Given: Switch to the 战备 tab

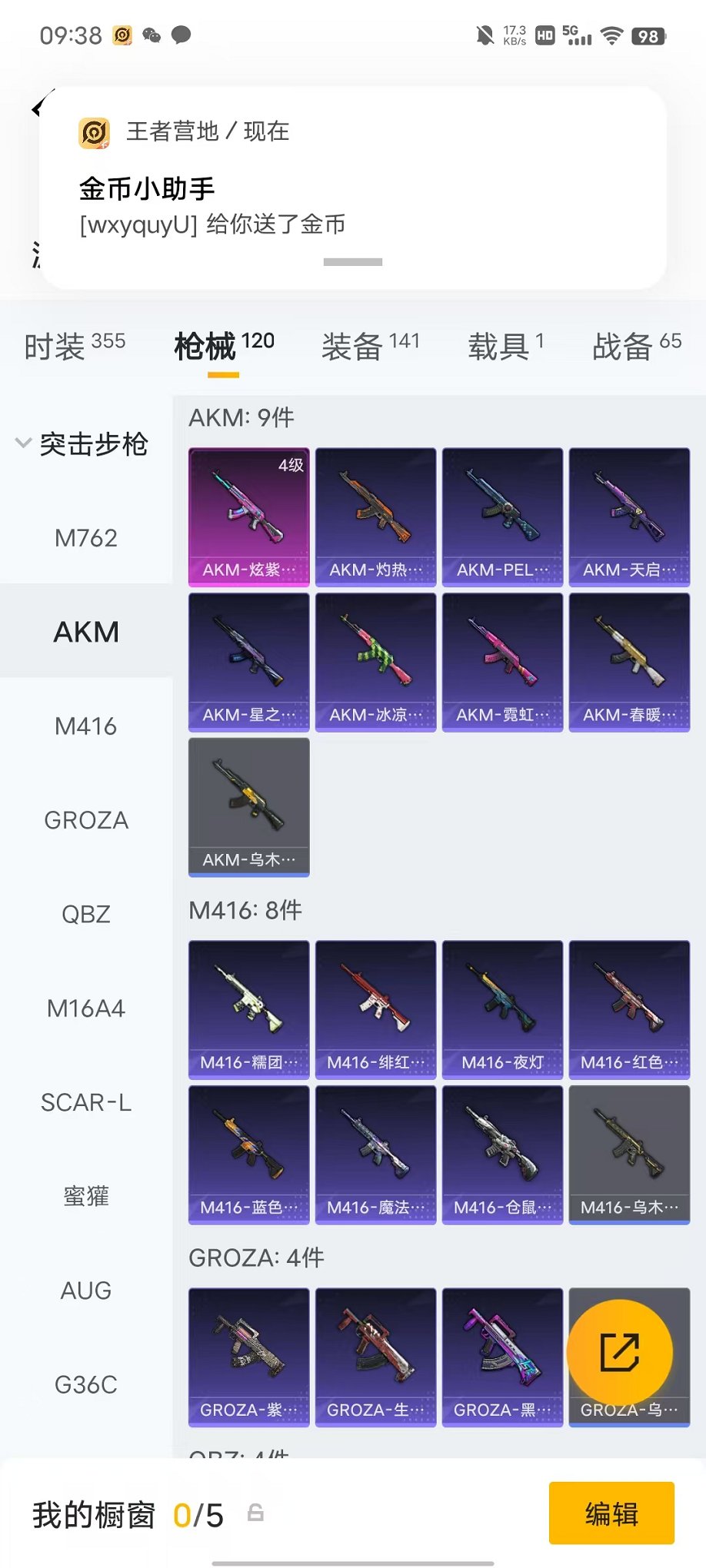Looking at the screenshot, I should click(x=637, y=346).
